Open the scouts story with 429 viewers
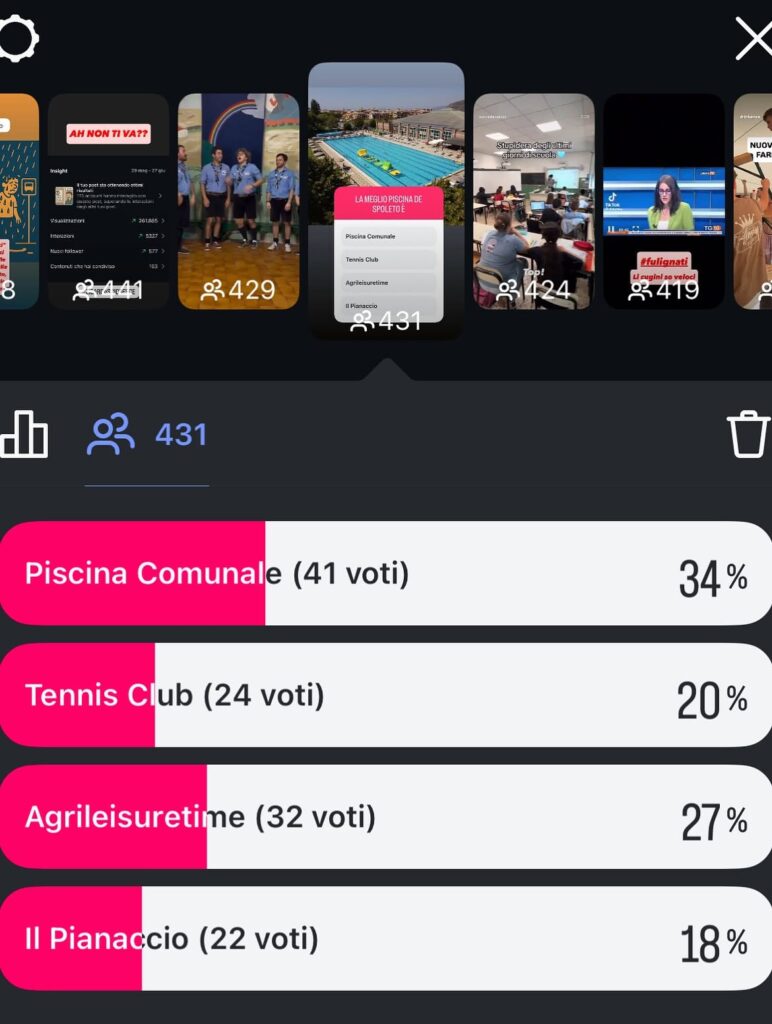Screen dimensions: 772x1024 tap(238, 200)
